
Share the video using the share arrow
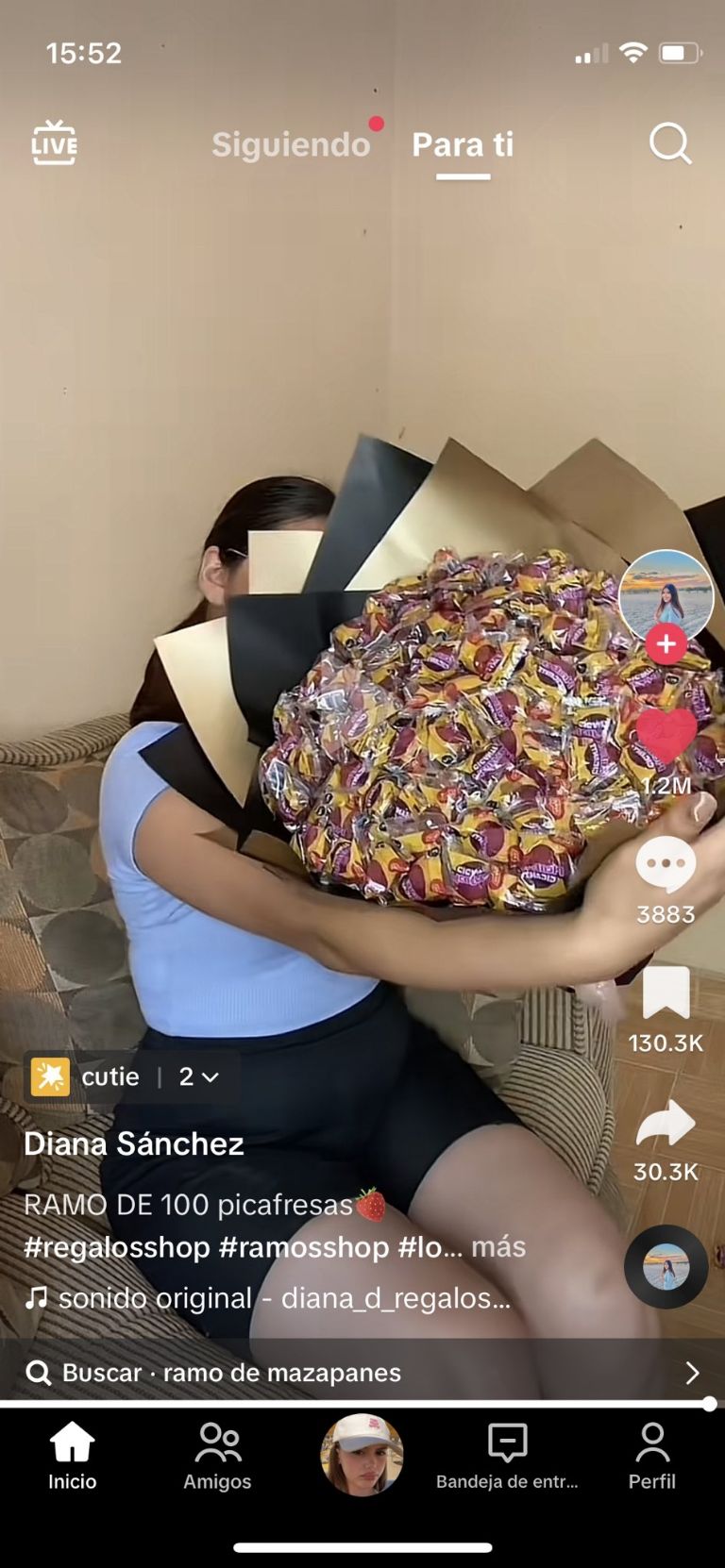pyautogui.click(x=667, y=1118)
